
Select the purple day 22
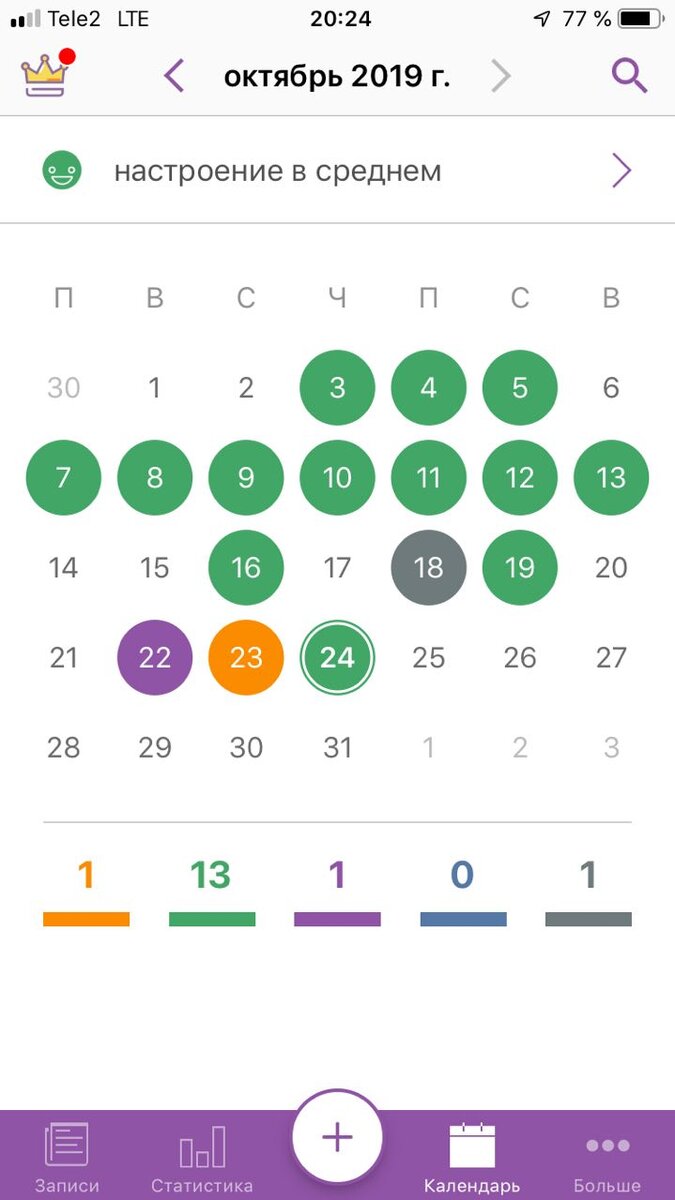(x=155, y=657)
